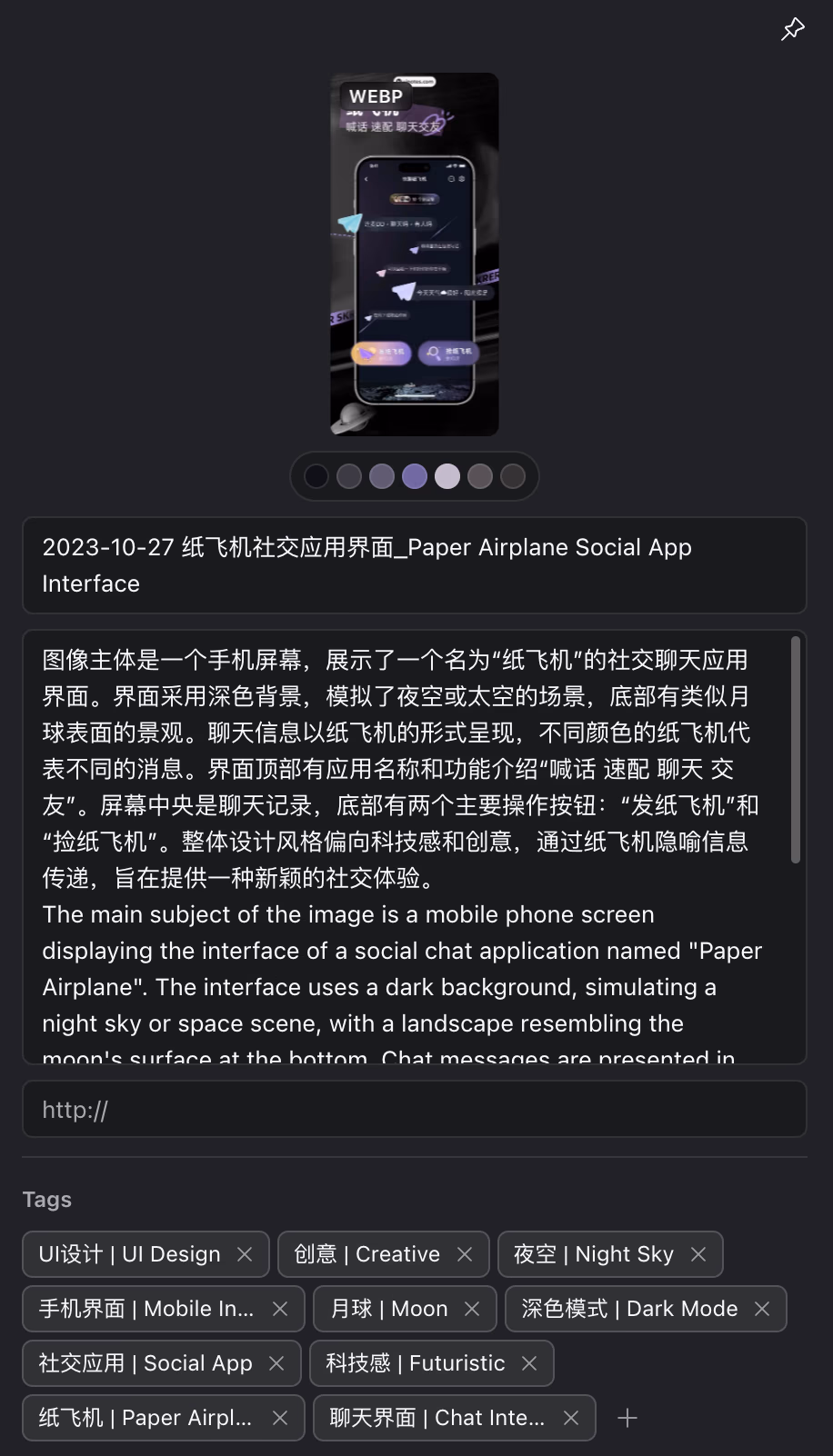
Task: Delete the Mobile Interface tag
Action: coord(280,1309)
